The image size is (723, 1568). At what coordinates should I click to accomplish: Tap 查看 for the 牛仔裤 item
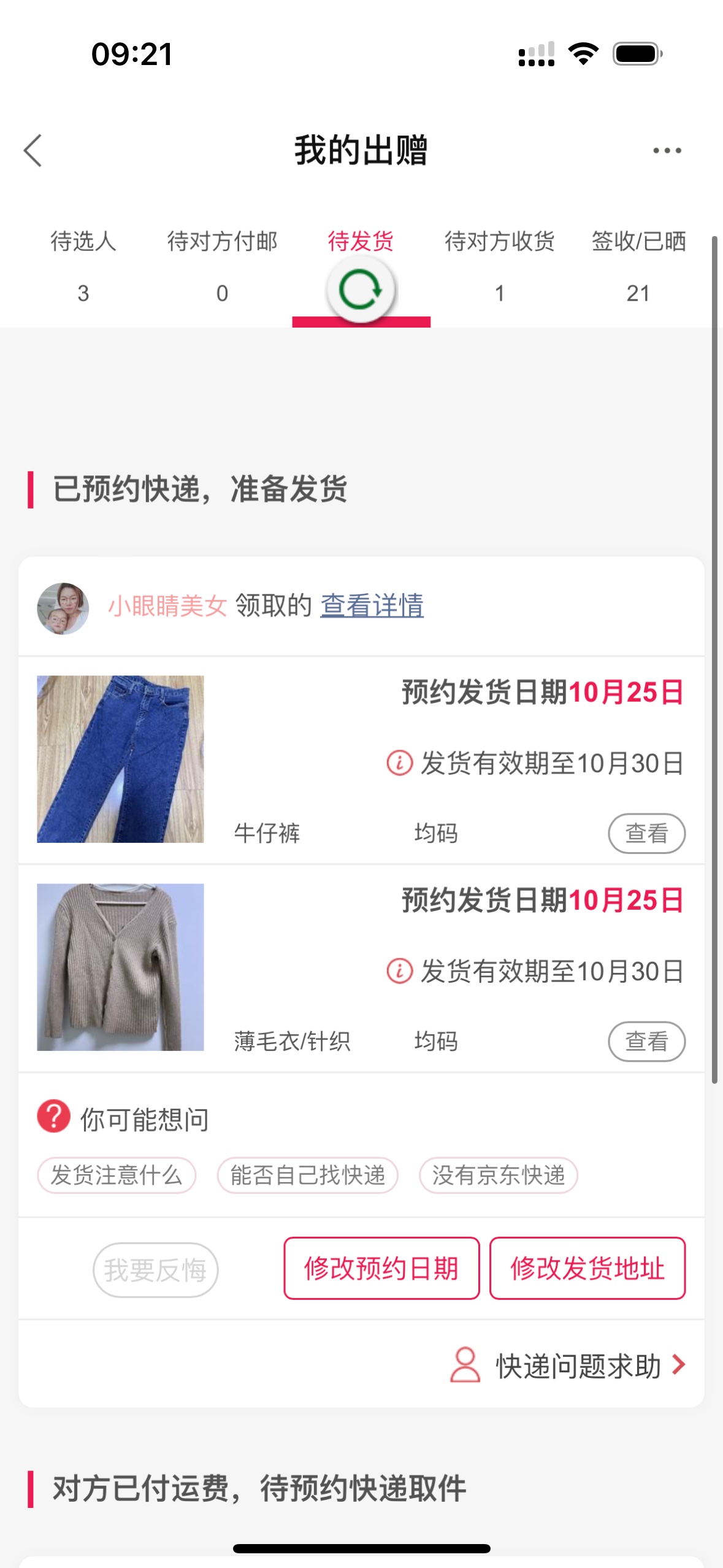tap(646, 833)
